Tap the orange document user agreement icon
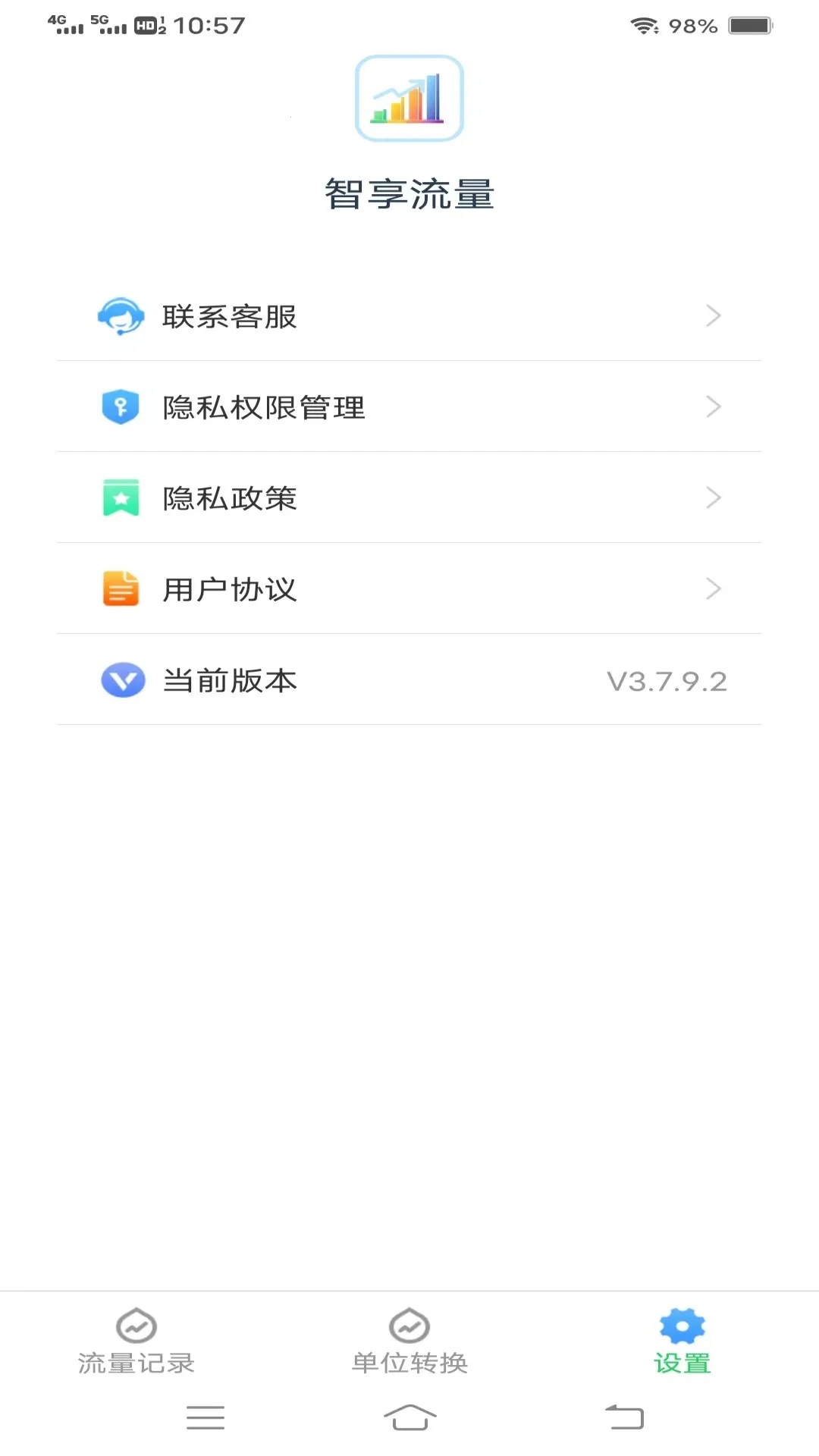The height and width of the screenshot is (1456, 819). (x=121, y=589)
